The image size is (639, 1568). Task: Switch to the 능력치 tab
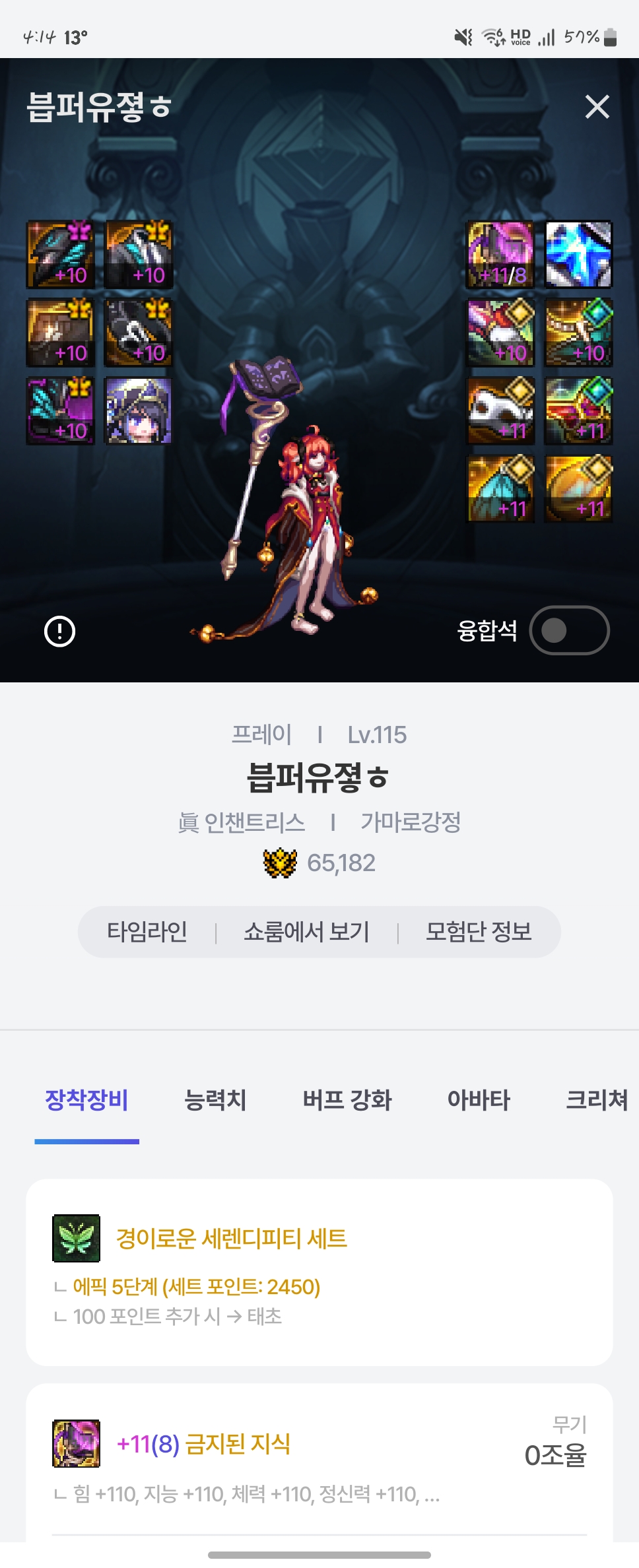pos(215,1099)
